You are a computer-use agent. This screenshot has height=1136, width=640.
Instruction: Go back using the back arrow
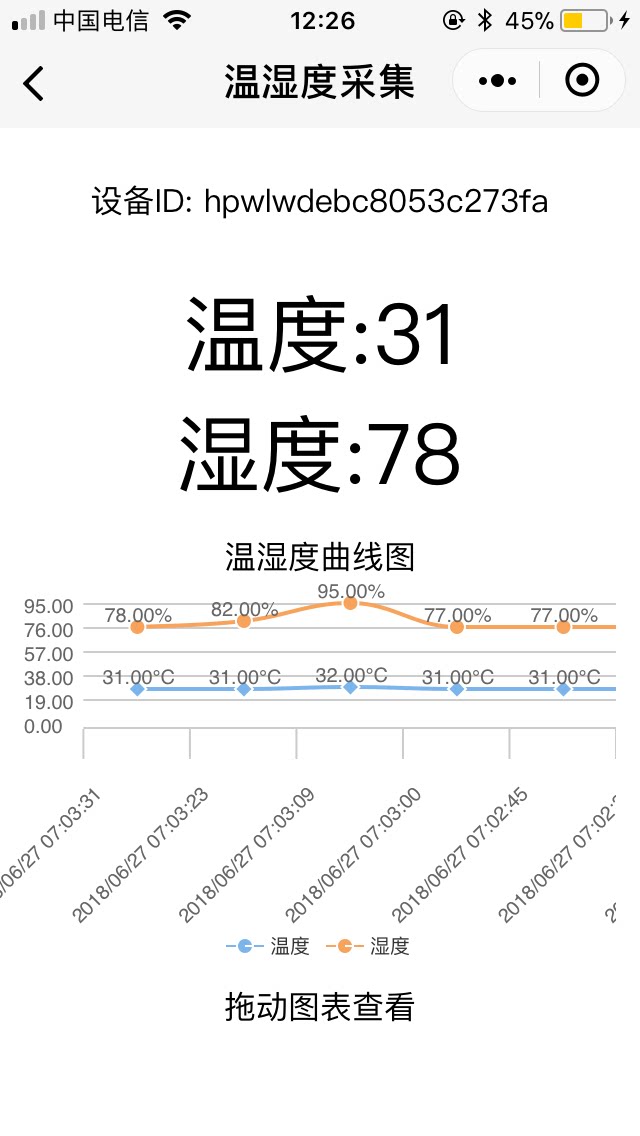pos(33,83)
